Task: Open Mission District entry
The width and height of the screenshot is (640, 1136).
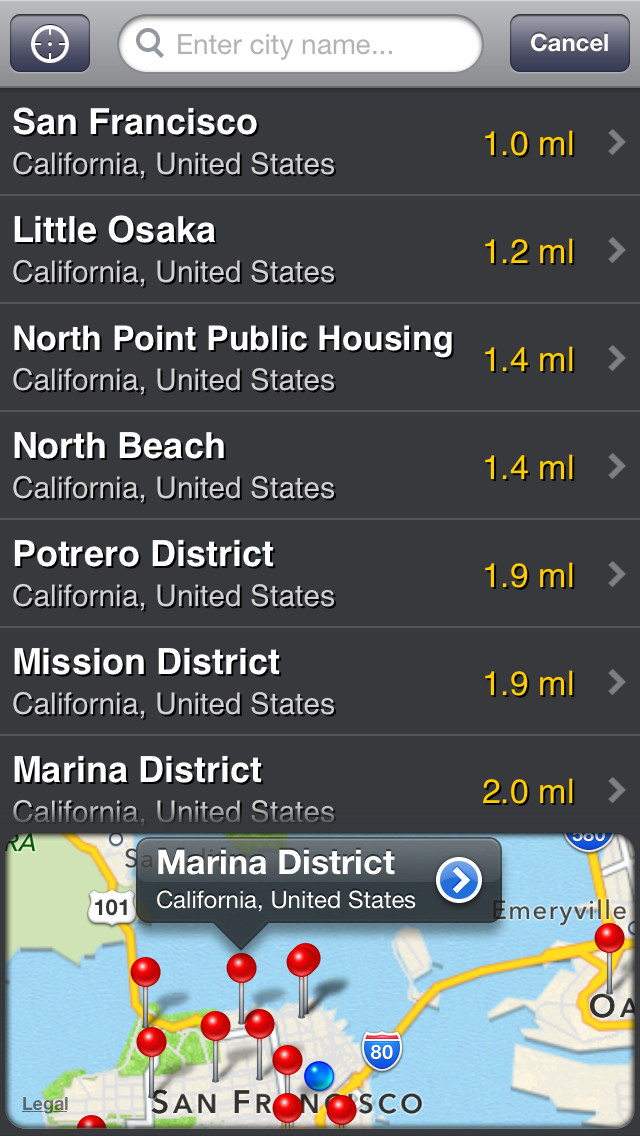Action: (320, 682)
